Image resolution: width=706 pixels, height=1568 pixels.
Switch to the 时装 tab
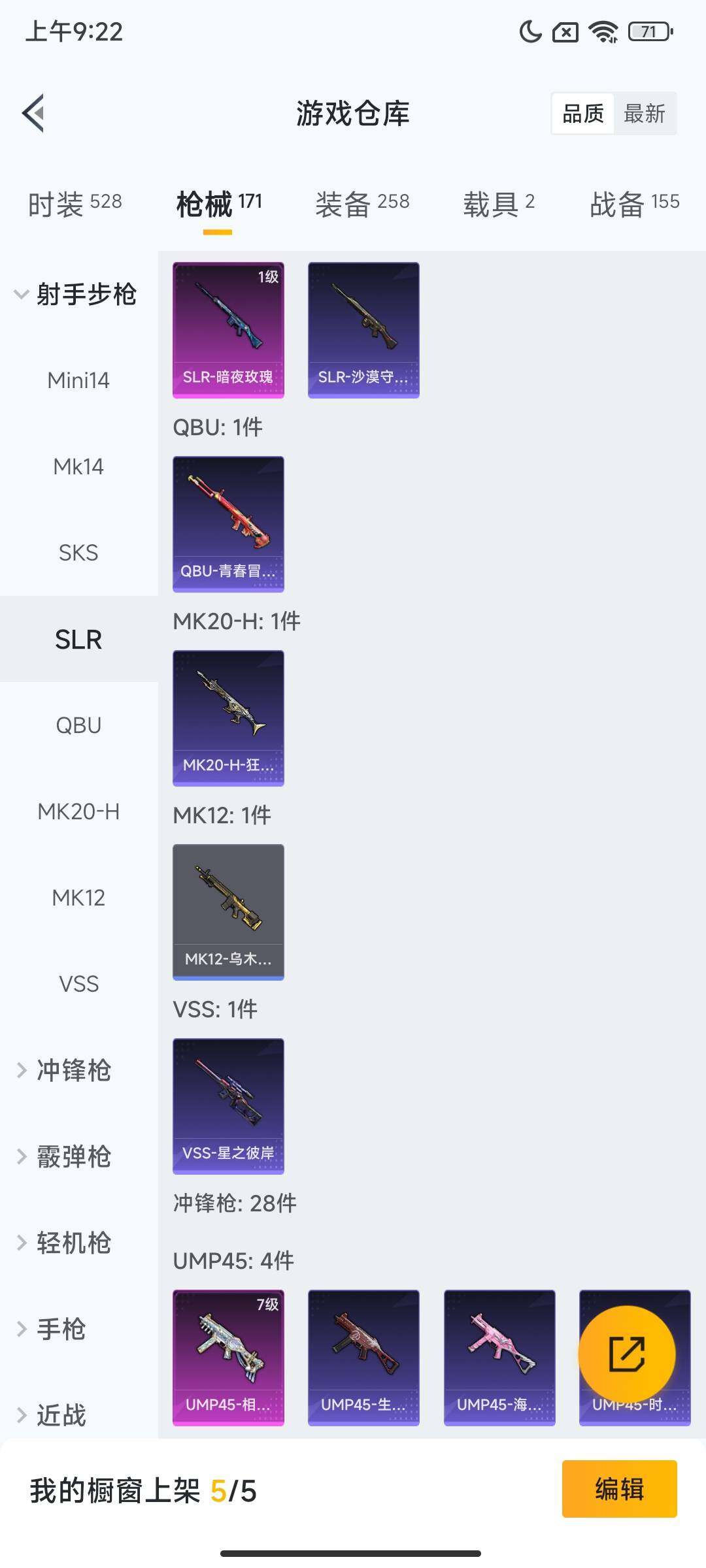click(75, 204)
